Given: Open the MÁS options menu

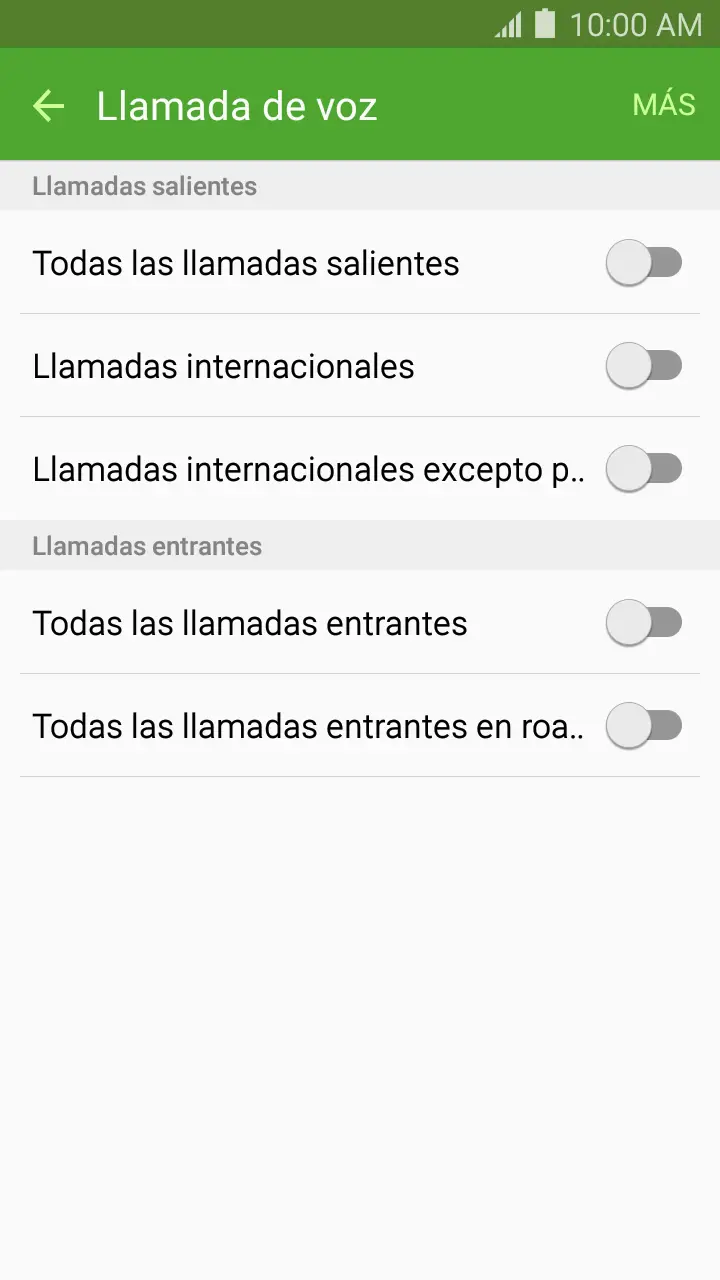Looking at the screenshot, I should click(x=664, y=105).
